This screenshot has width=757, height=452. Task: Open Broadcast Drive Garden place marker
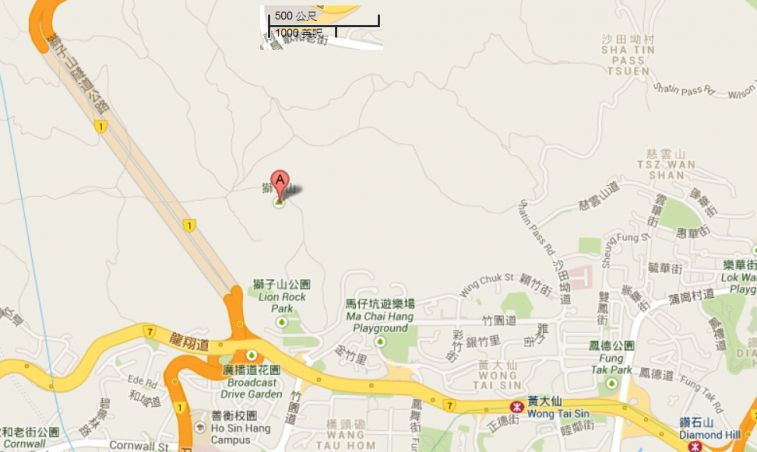pyautogui.click(x=251, y=355)
